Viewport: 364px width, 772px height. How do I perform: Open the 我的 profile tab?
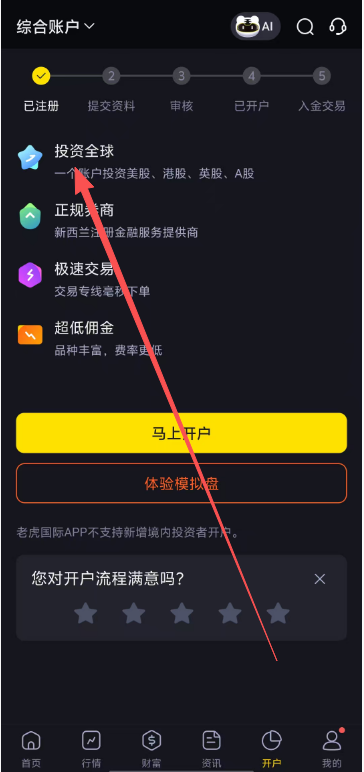point(331,748)
